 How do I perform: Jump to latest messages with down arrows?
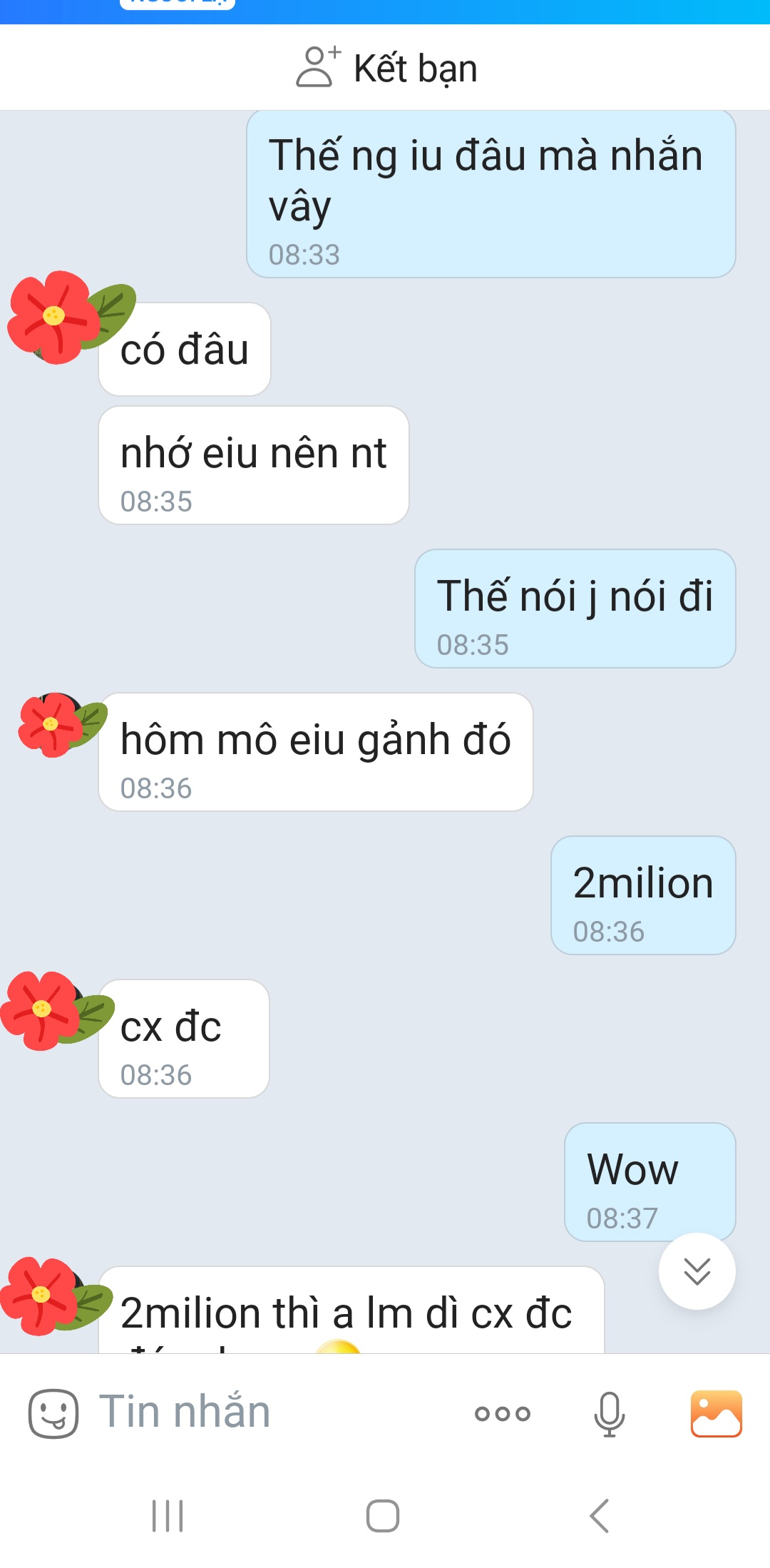(697, 1271)
